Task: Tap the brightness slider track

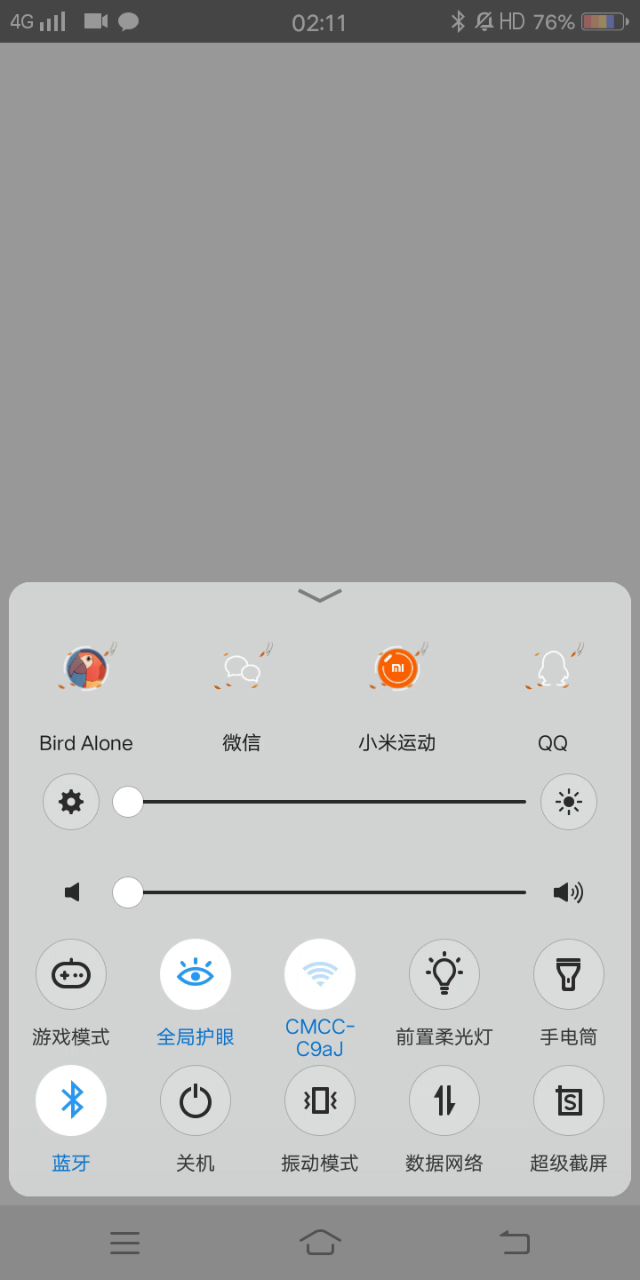Action: tap(330, 802)
